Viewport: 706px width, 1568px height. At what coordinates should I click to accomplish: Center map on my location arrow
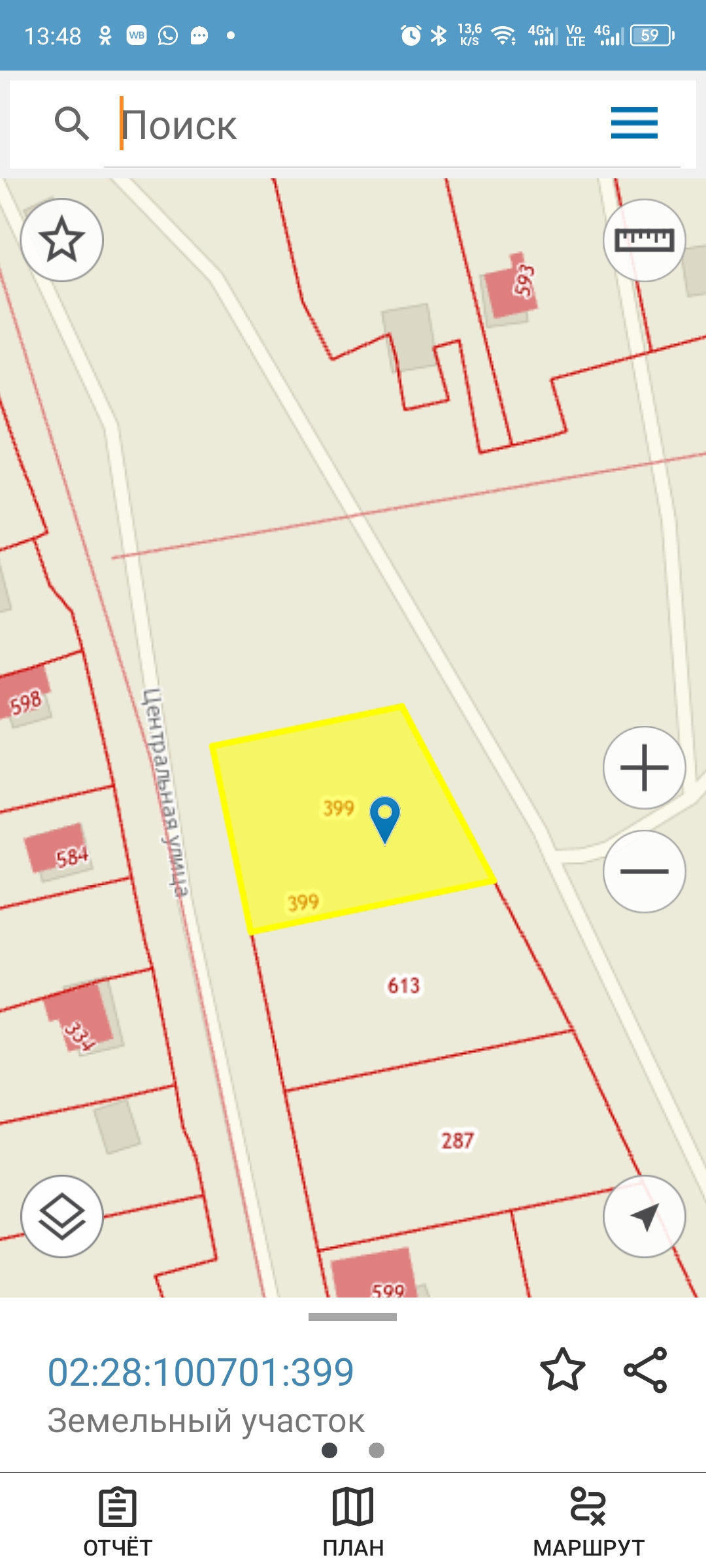click(x=644, y=1216)
